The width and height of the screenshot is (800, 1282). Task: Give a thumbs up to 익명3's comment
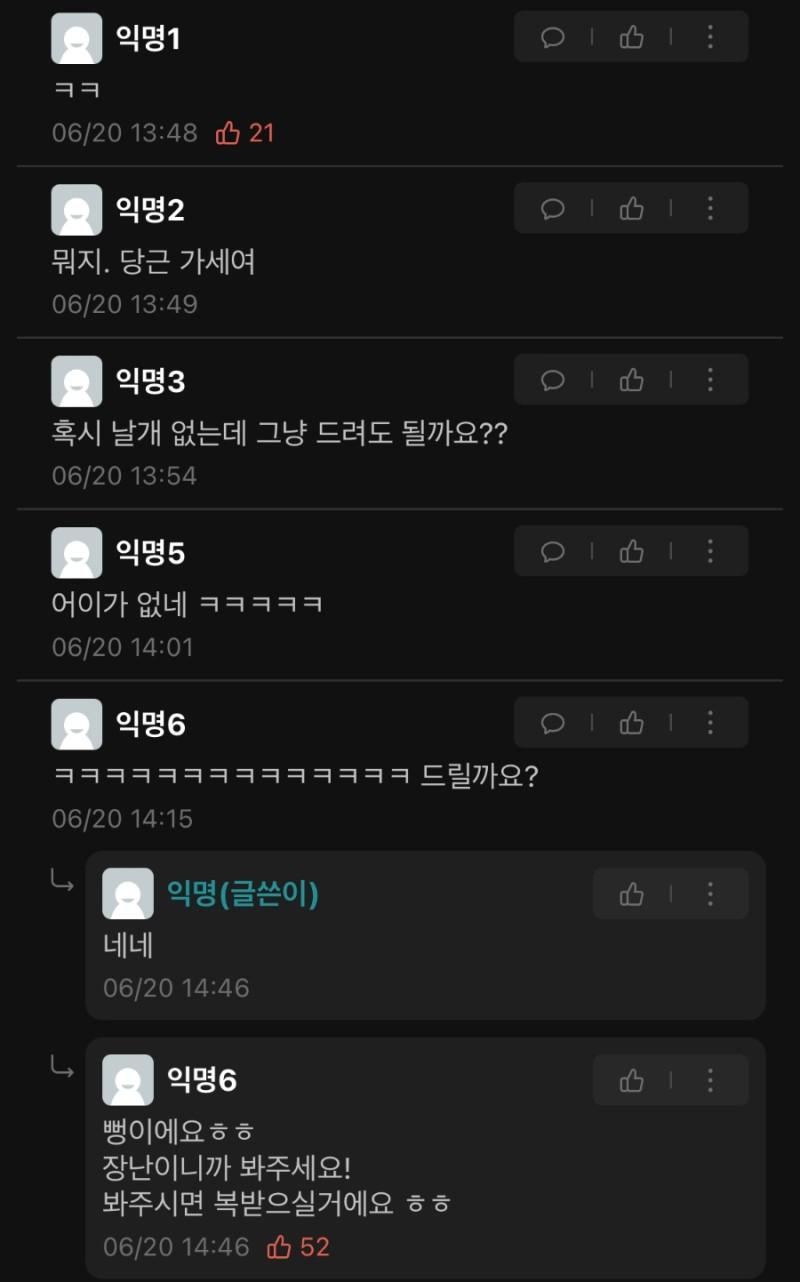coord(631,380)
